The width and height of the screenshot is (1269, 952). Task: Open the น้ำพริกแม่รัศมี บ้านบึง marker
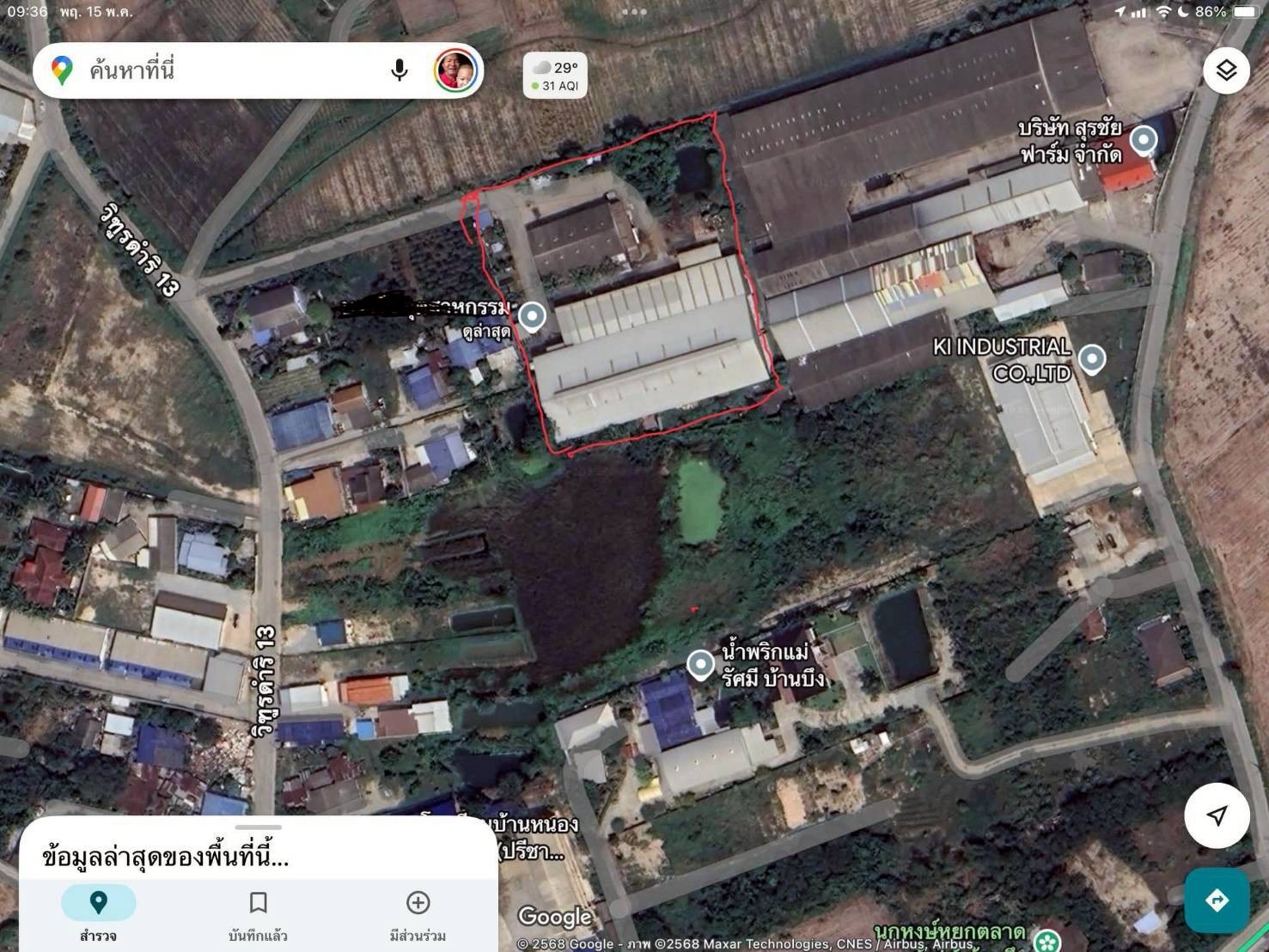(x=700, y=663)
